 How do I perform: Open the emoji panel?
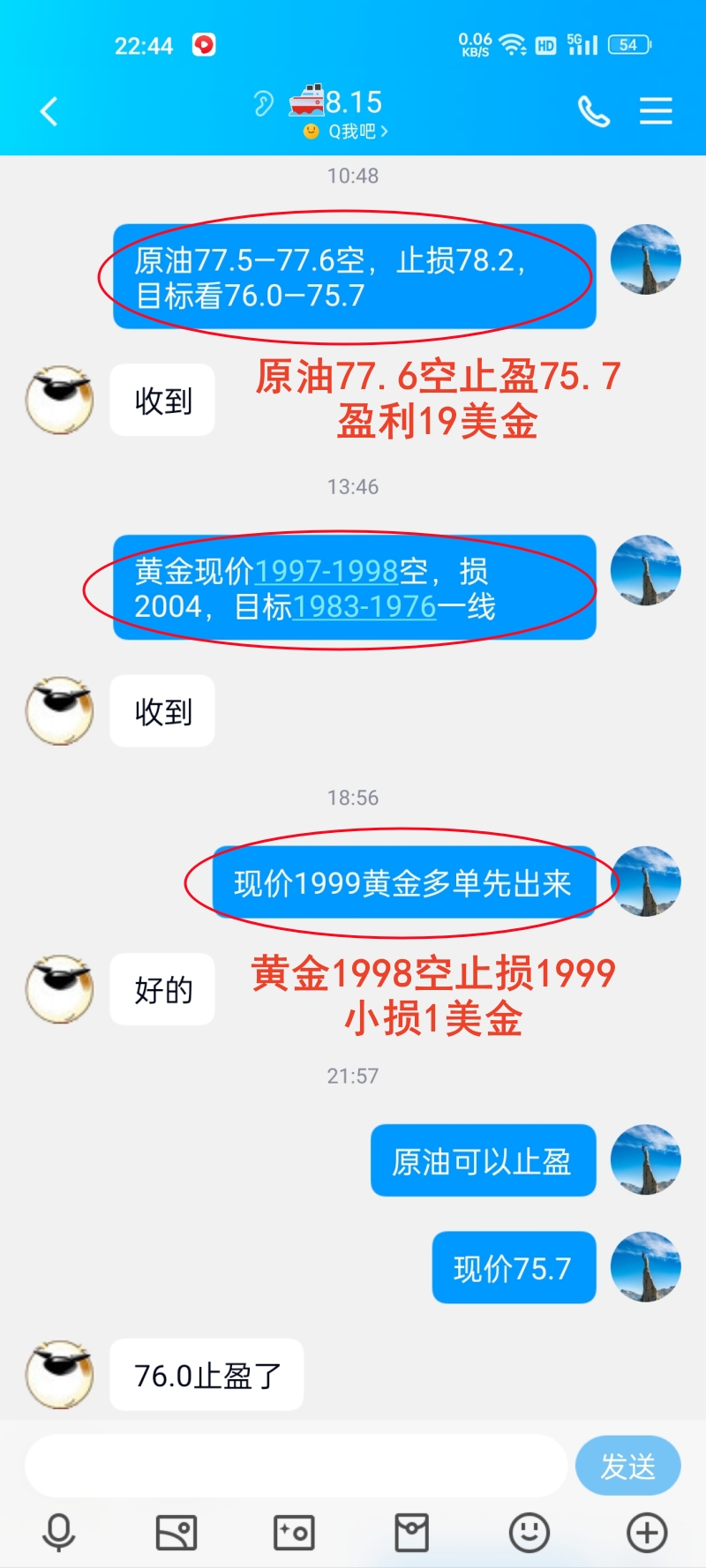pyautogui.click(x=529, y=1533)
